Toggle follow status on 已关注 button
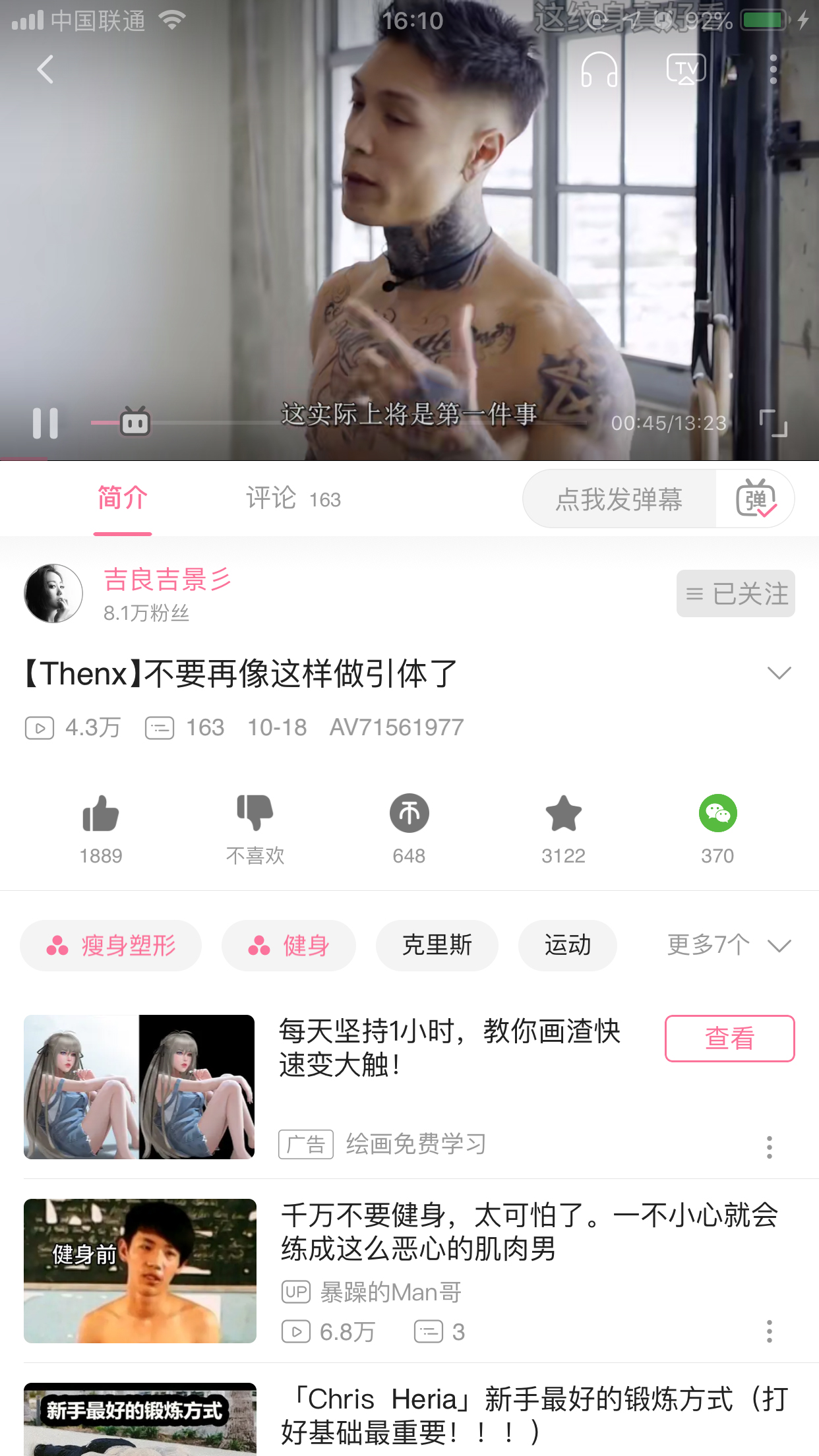 pos(735,593)
